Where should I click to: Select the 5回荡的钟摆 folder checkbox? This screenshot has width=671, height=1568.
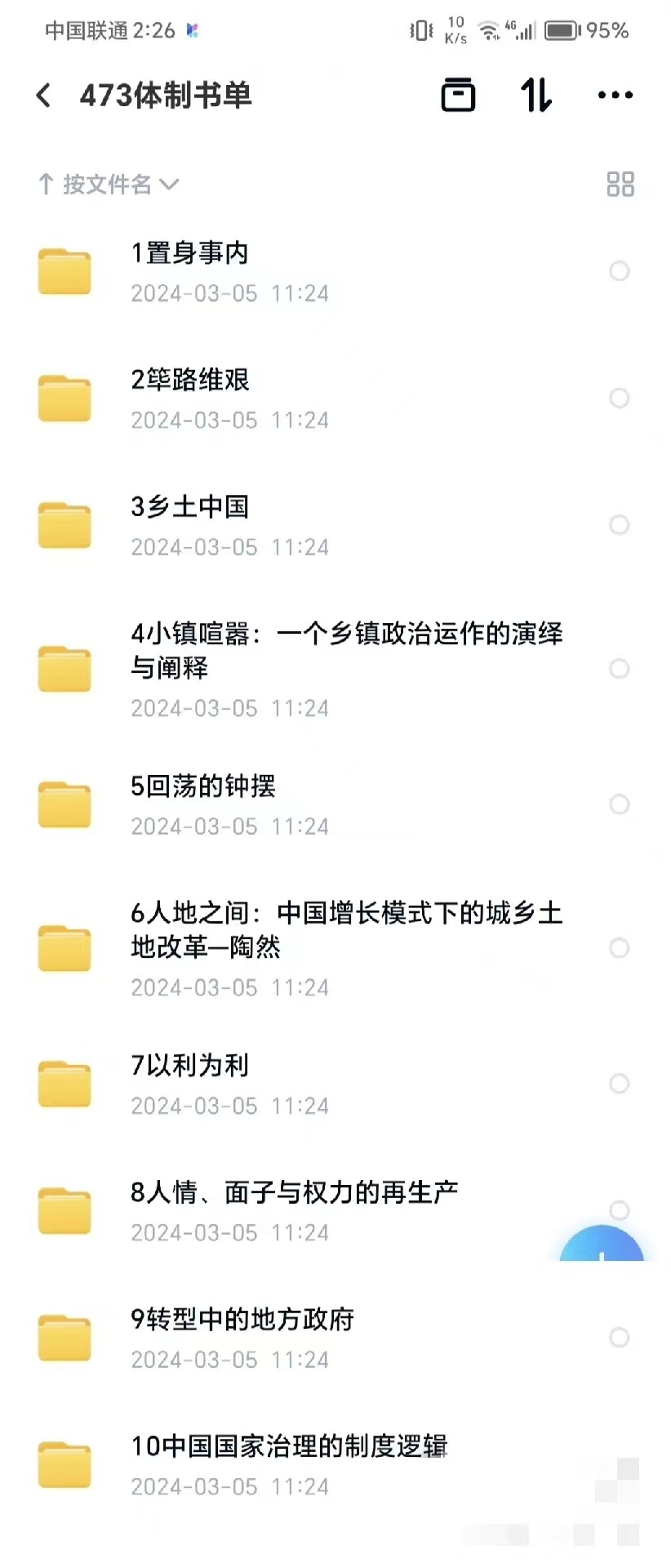pos(620,804)
